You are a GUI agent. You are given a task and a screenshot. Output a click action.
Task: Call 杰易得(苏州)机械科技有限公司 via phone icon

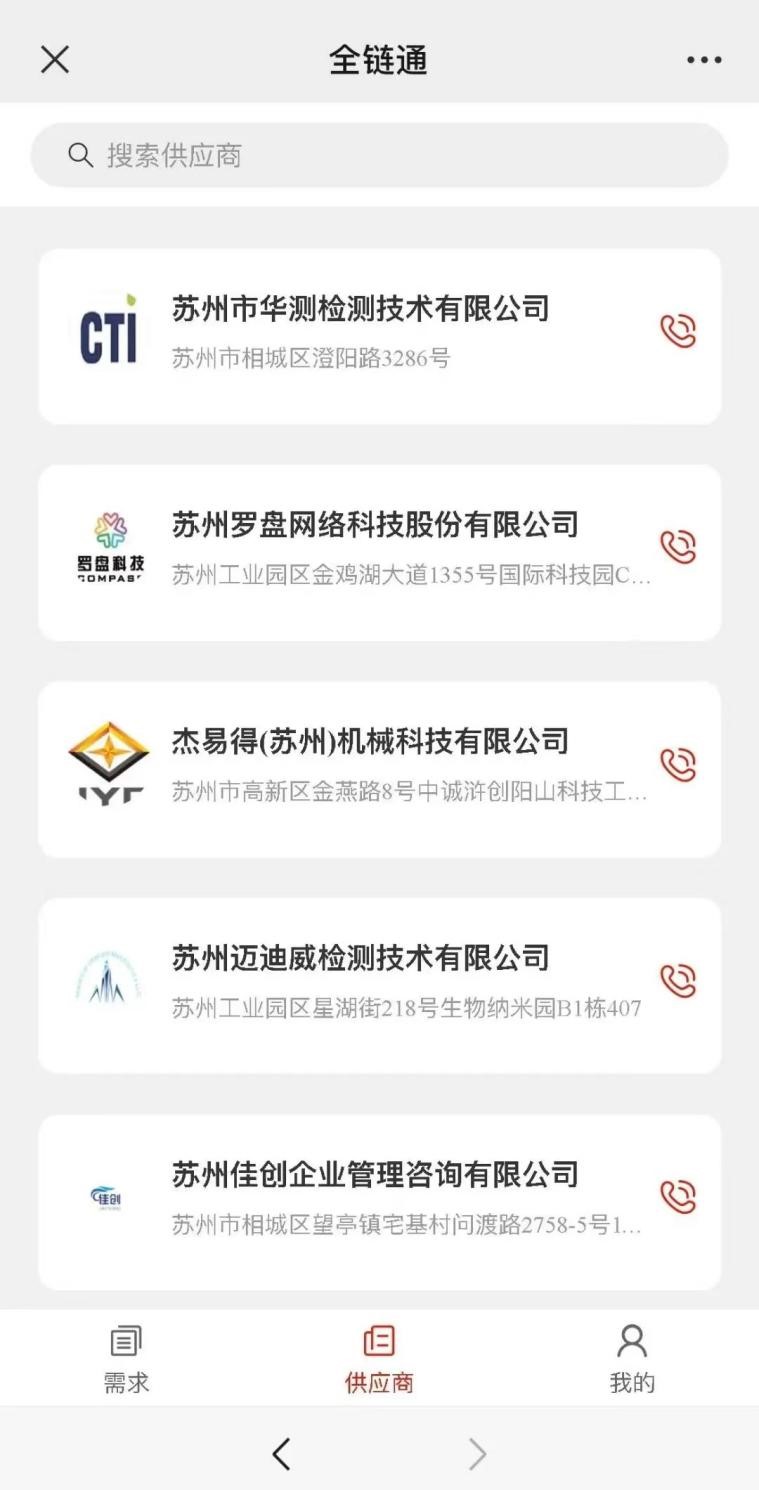click(678, 765)
